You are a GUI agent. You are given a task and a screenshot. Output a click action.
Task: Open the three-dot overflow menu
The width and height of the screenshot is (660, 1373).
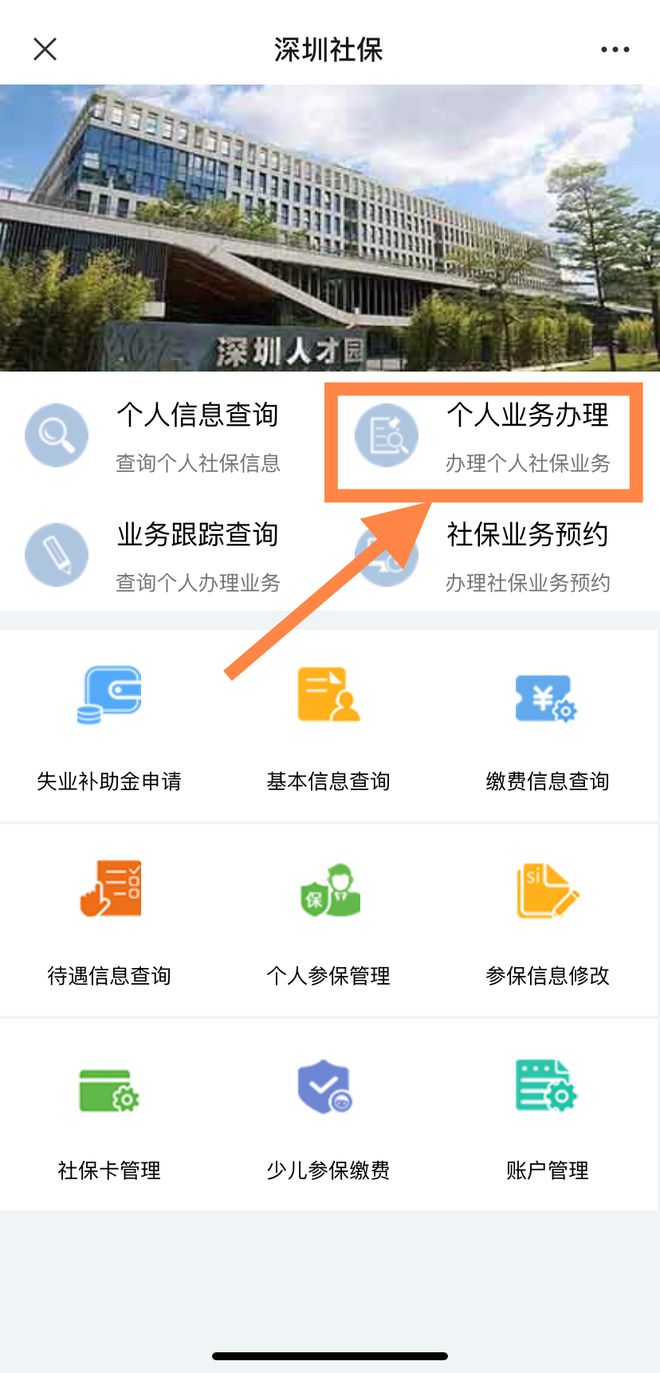pos(615,49)
